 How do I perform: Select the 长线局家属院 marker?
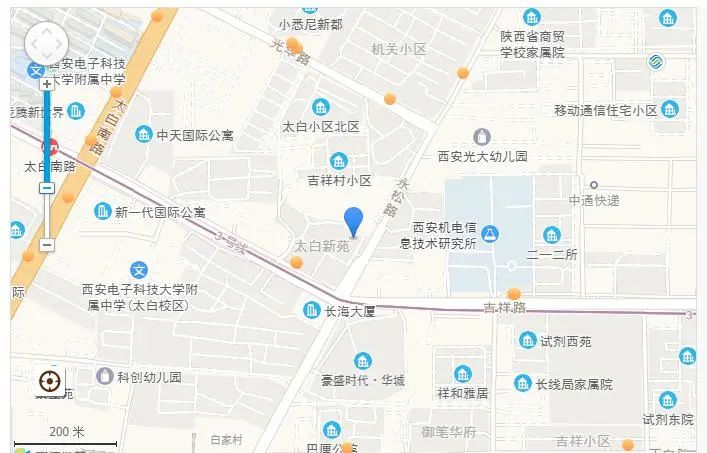(x=522, y=383)
